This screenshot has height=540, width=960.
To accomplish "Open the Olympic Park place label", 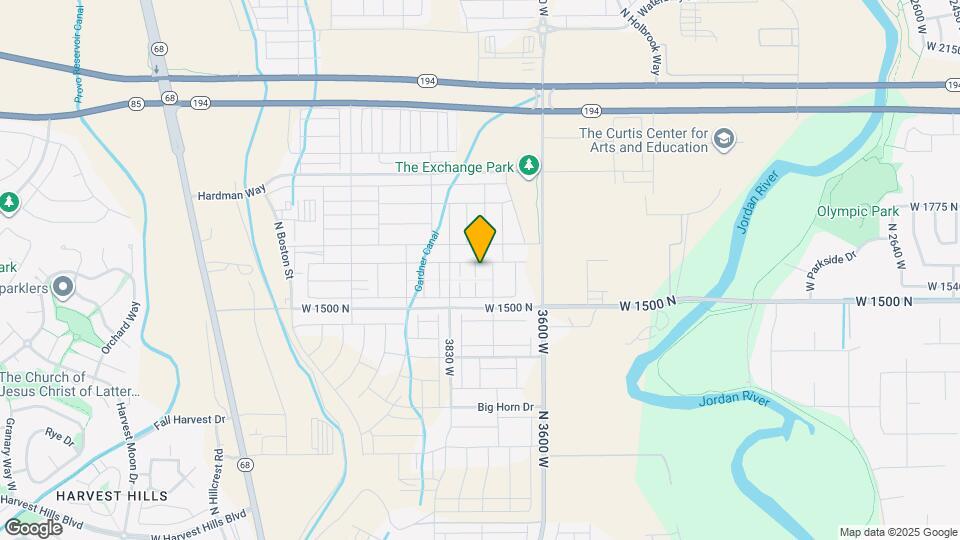I will coord(851,212).
